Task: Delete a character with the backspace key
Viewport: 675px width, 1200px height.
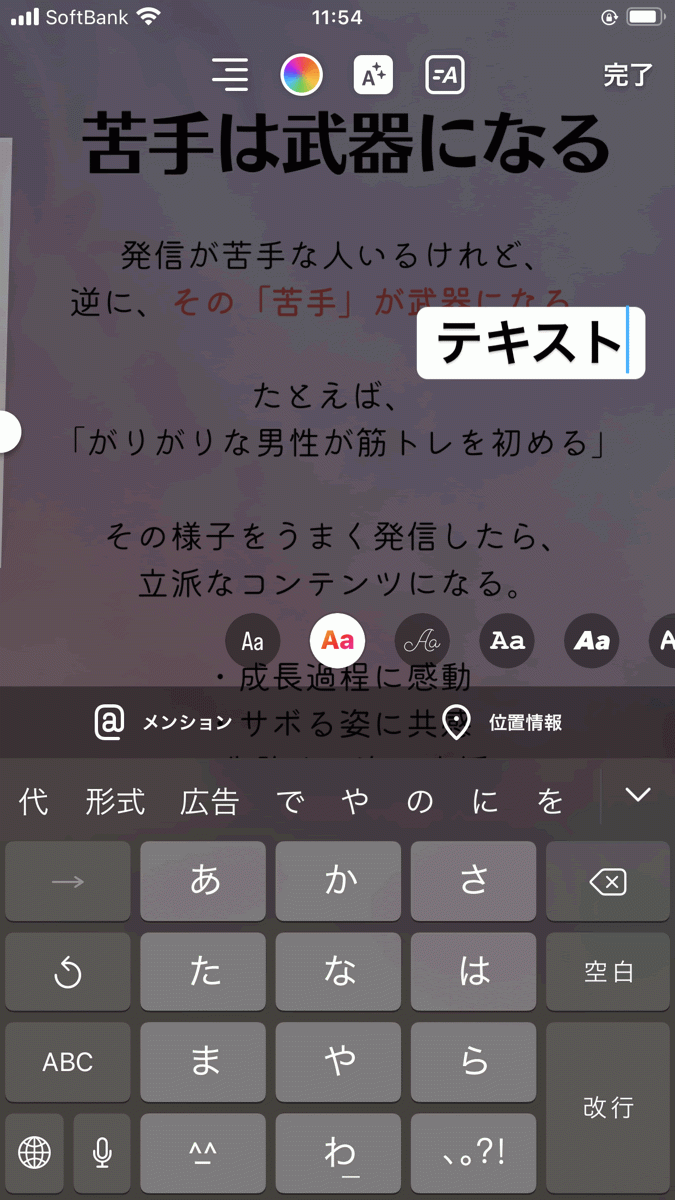Action: pyautogui.click(x=608, y=881)
